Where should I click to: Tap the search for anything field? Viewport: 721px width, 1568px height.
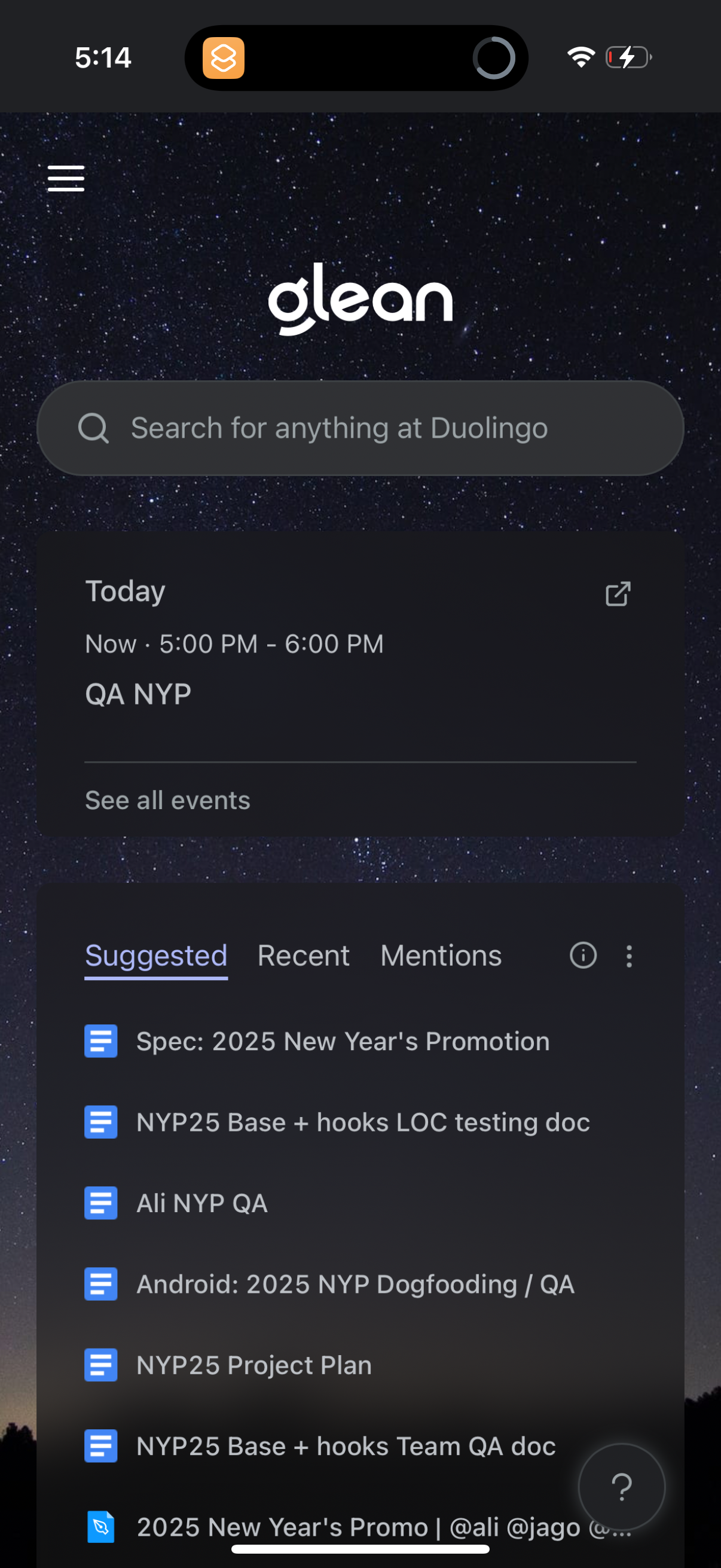click(360, 428)
